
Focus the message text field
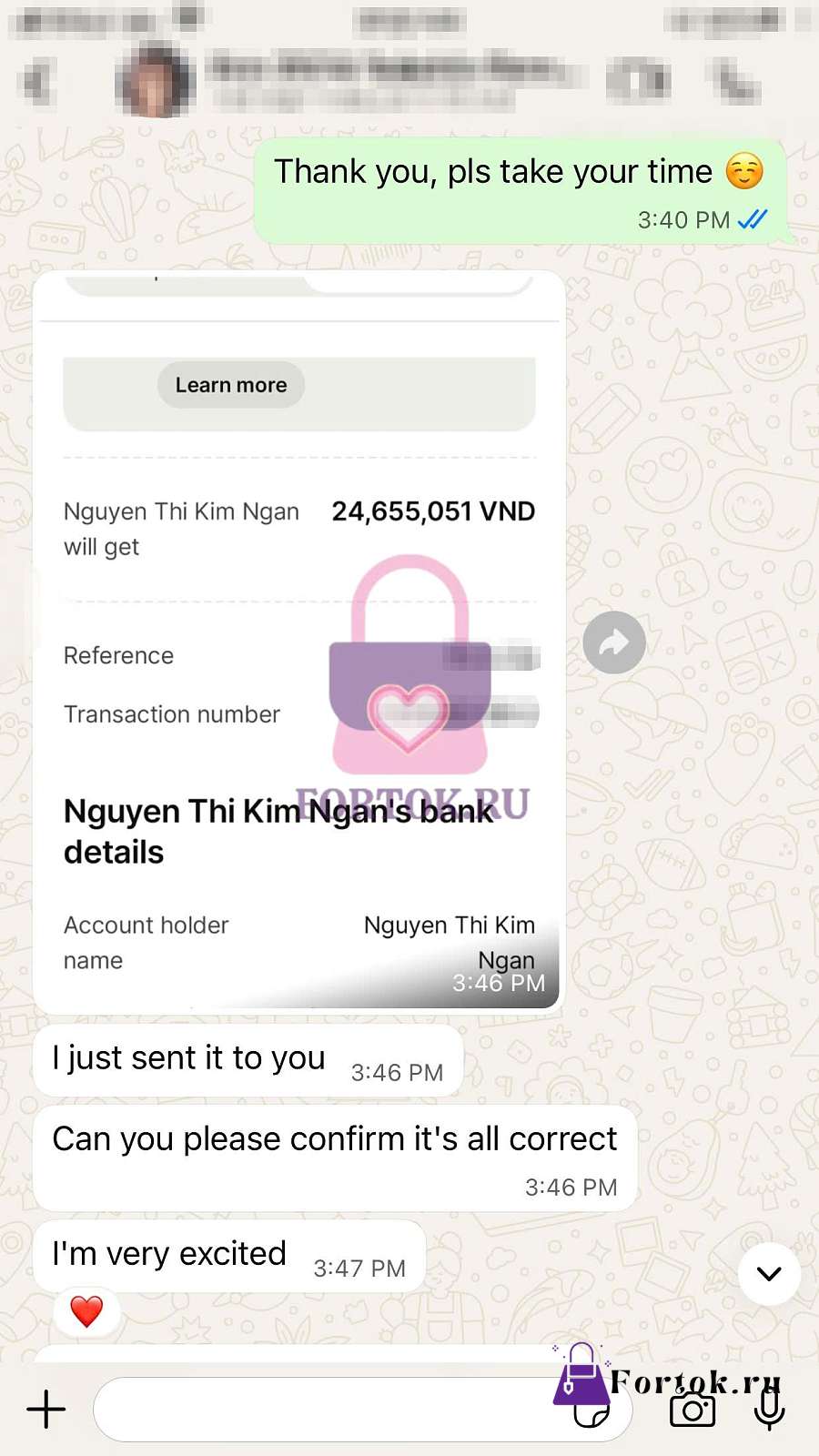(x=362, y=1409)
